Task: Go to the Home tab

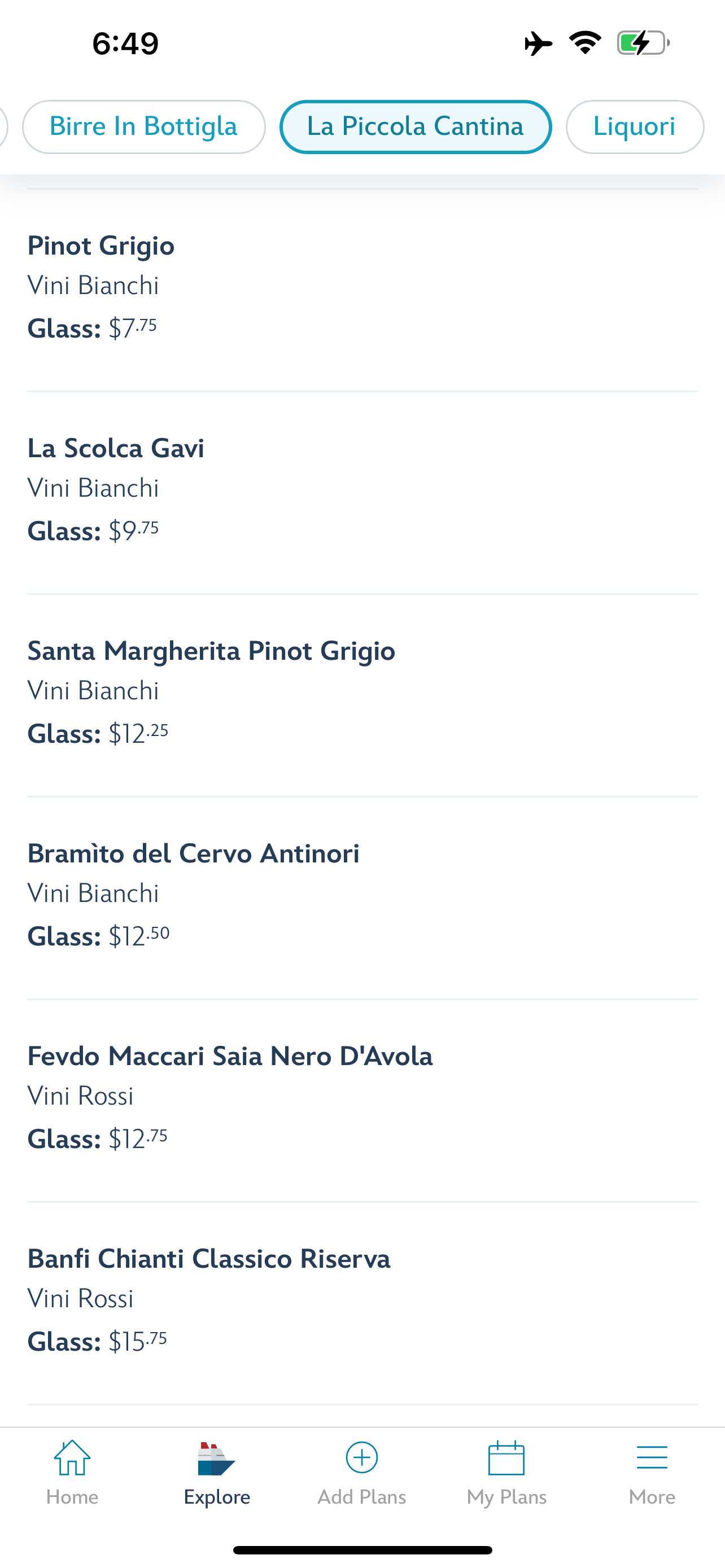Action: click(x=72, y=1472)
